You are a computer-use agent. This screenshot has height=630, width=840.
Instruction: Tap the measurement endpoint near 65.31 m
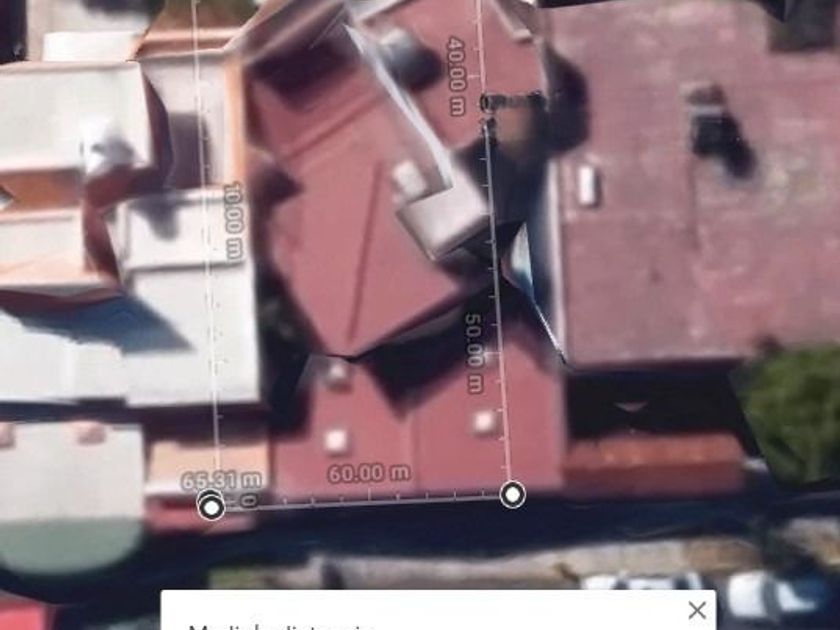(211, 507)
